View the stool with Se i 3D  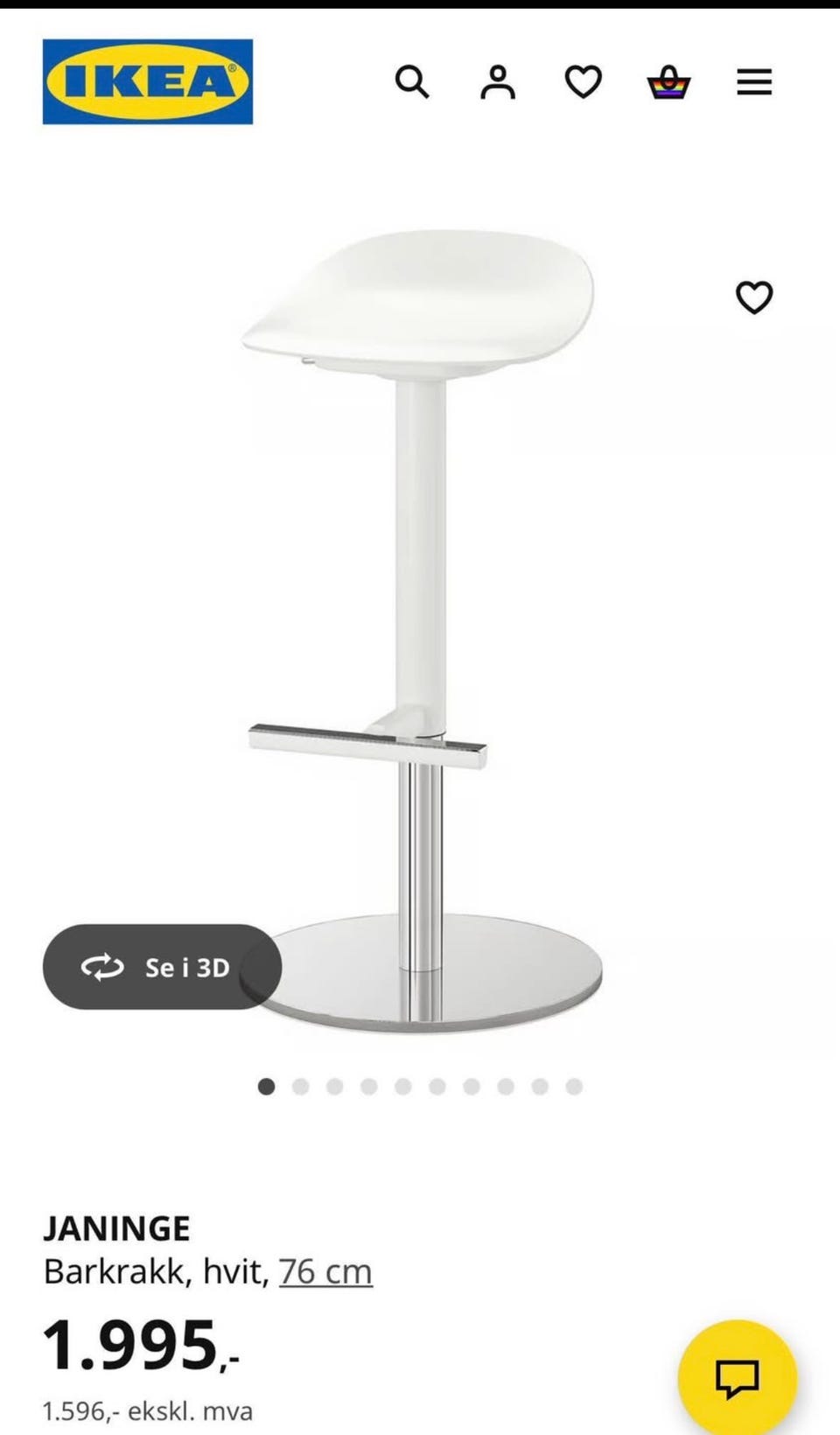pos(162,967)
